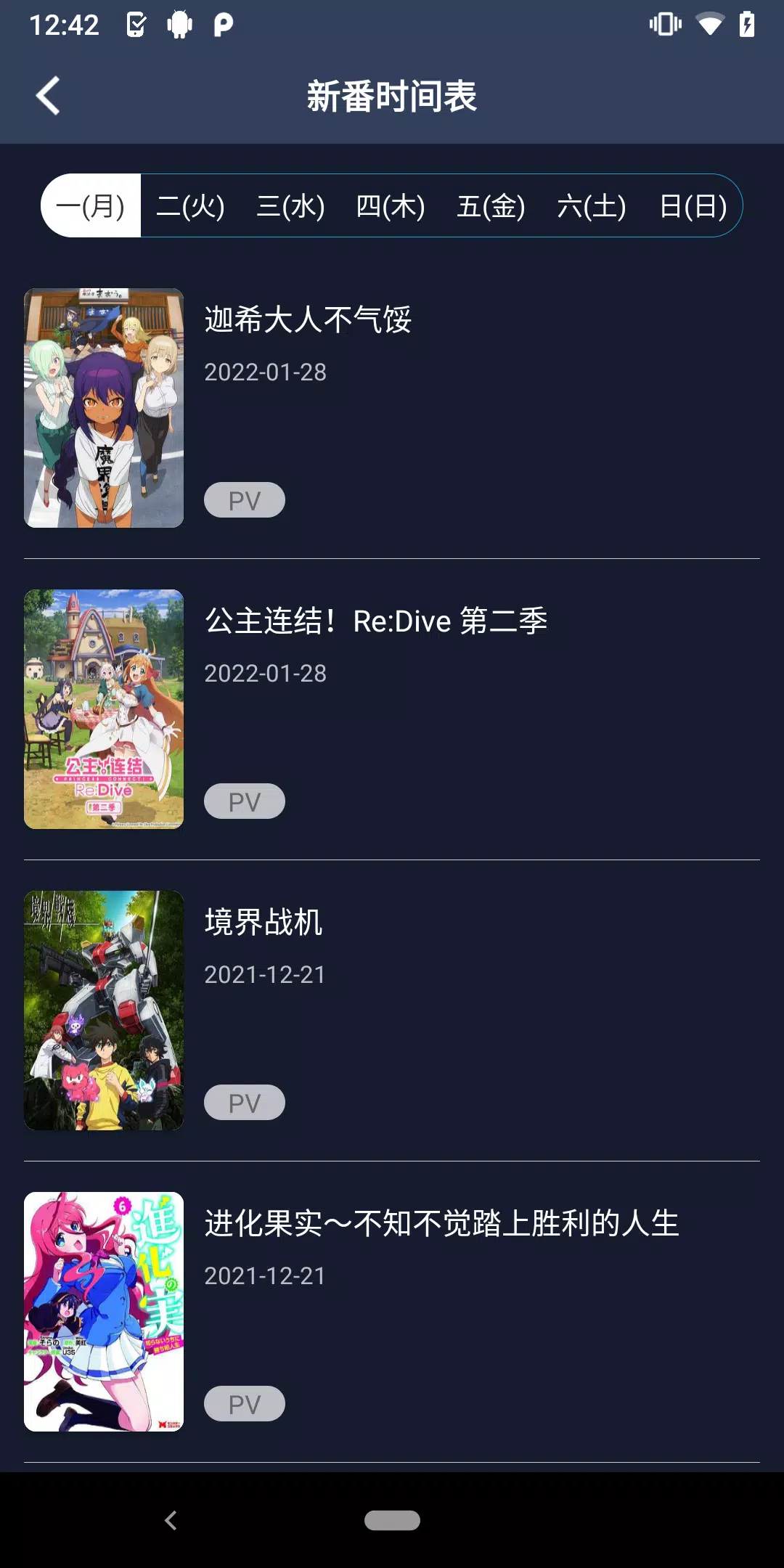The image size is (784, 1568).
Task: Open the 四(木) Thursday schedule
Action: pyautogui.click(x=391, y=206)
